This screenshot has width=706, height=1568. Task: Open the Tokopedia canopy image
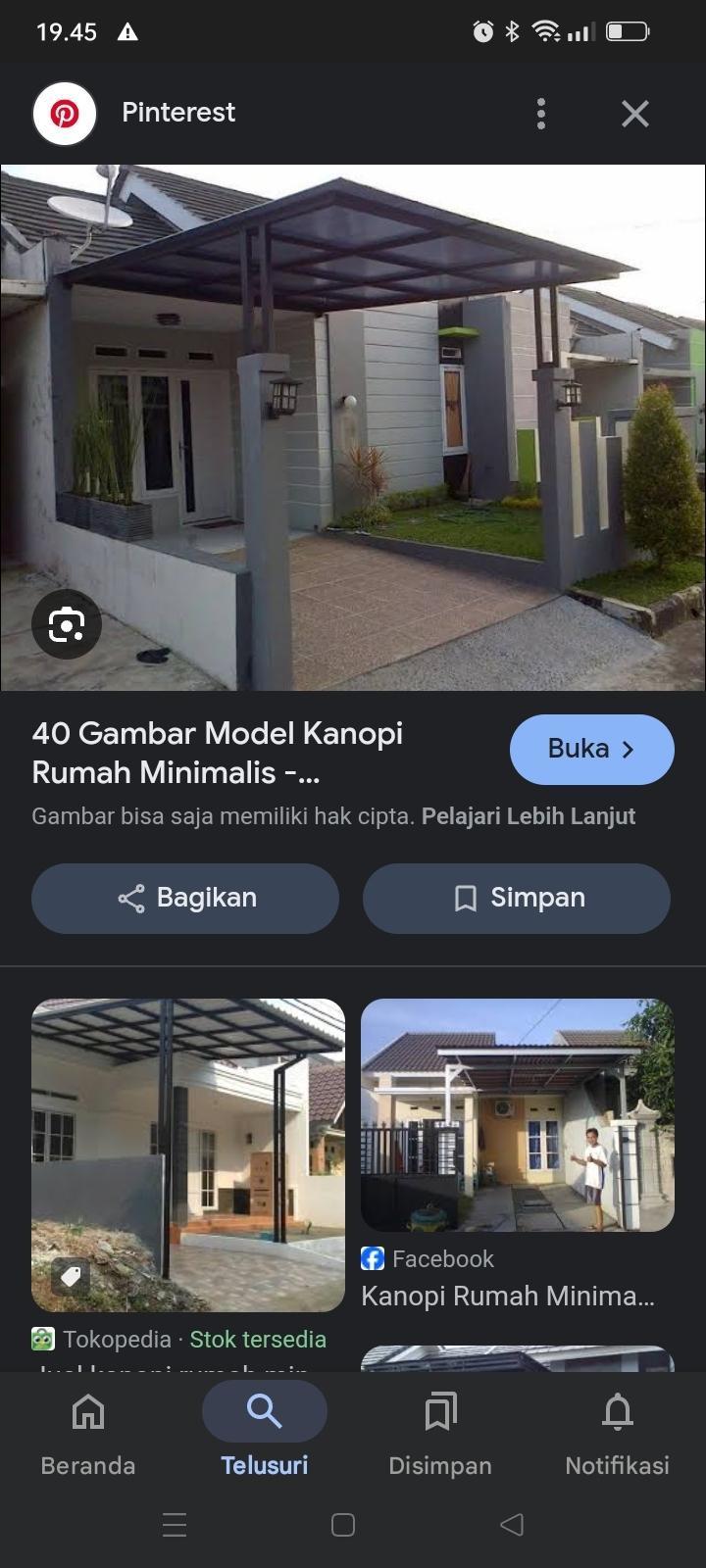(188, 1154)
